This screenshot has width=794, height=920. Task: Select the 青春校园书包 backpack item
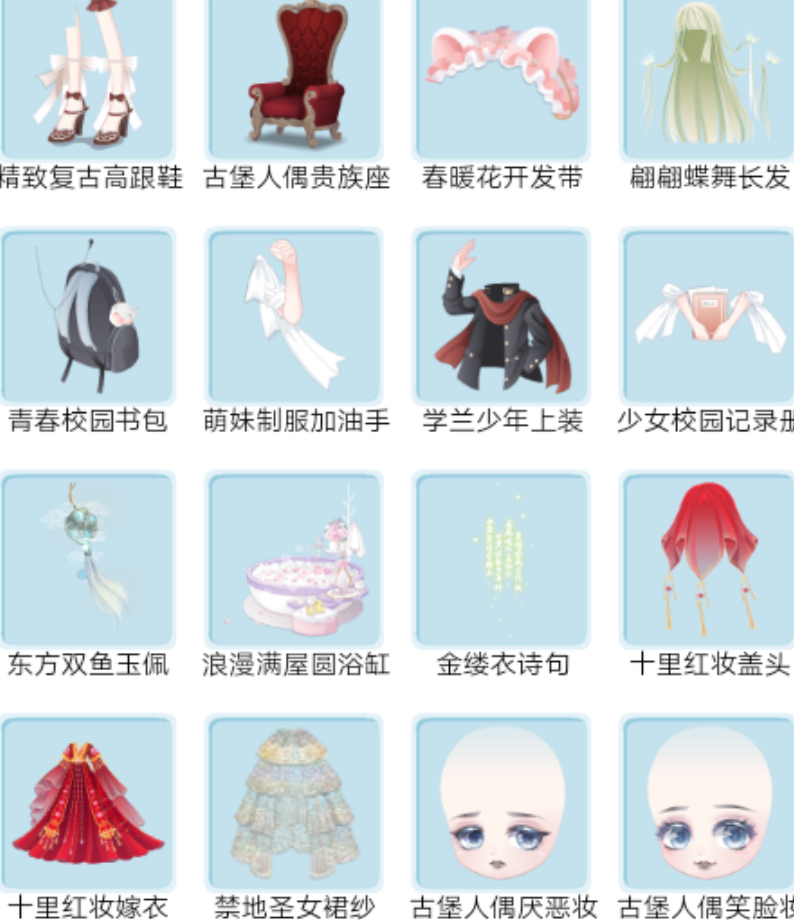pyautogui.click(x=88, y=316)
